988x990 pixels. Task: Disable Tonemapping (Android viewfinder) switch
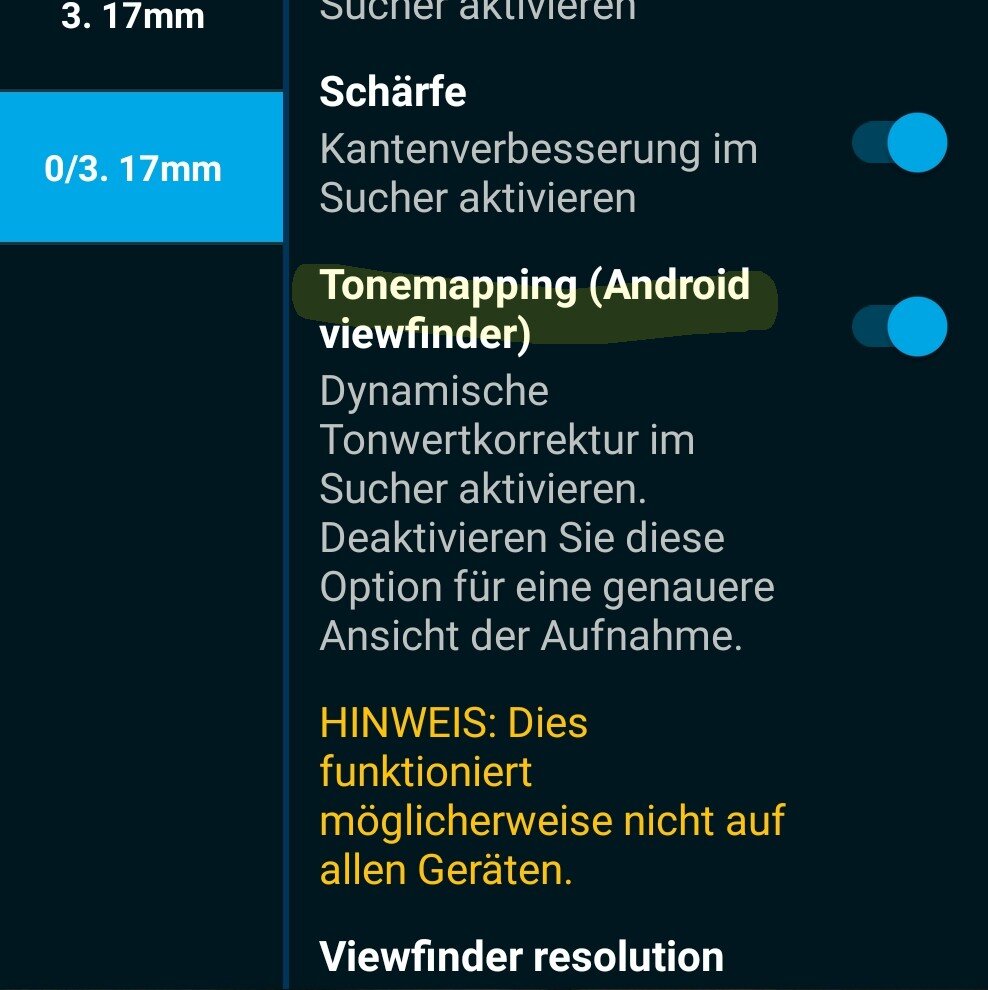tap(900, 326)
